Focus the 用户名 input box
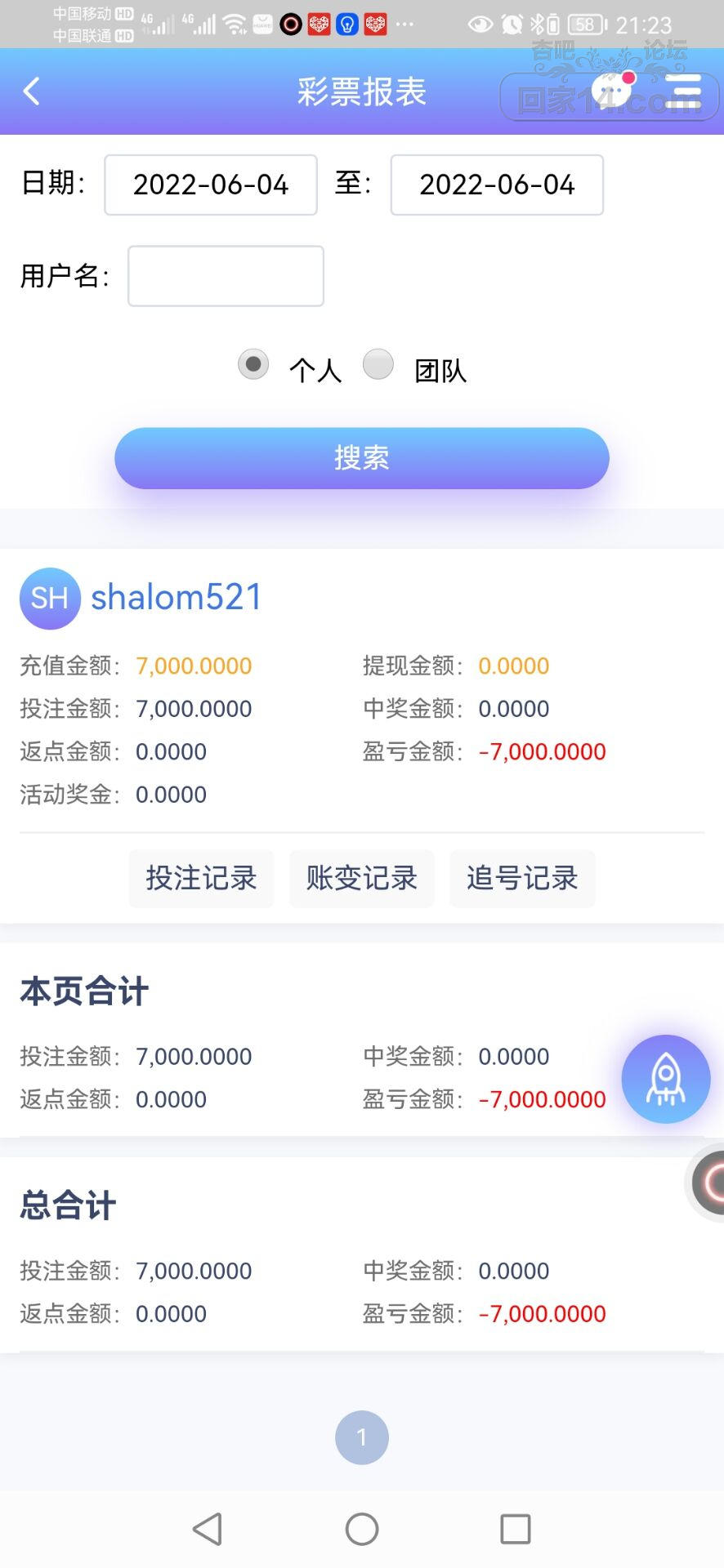 [x=226, y=276]
